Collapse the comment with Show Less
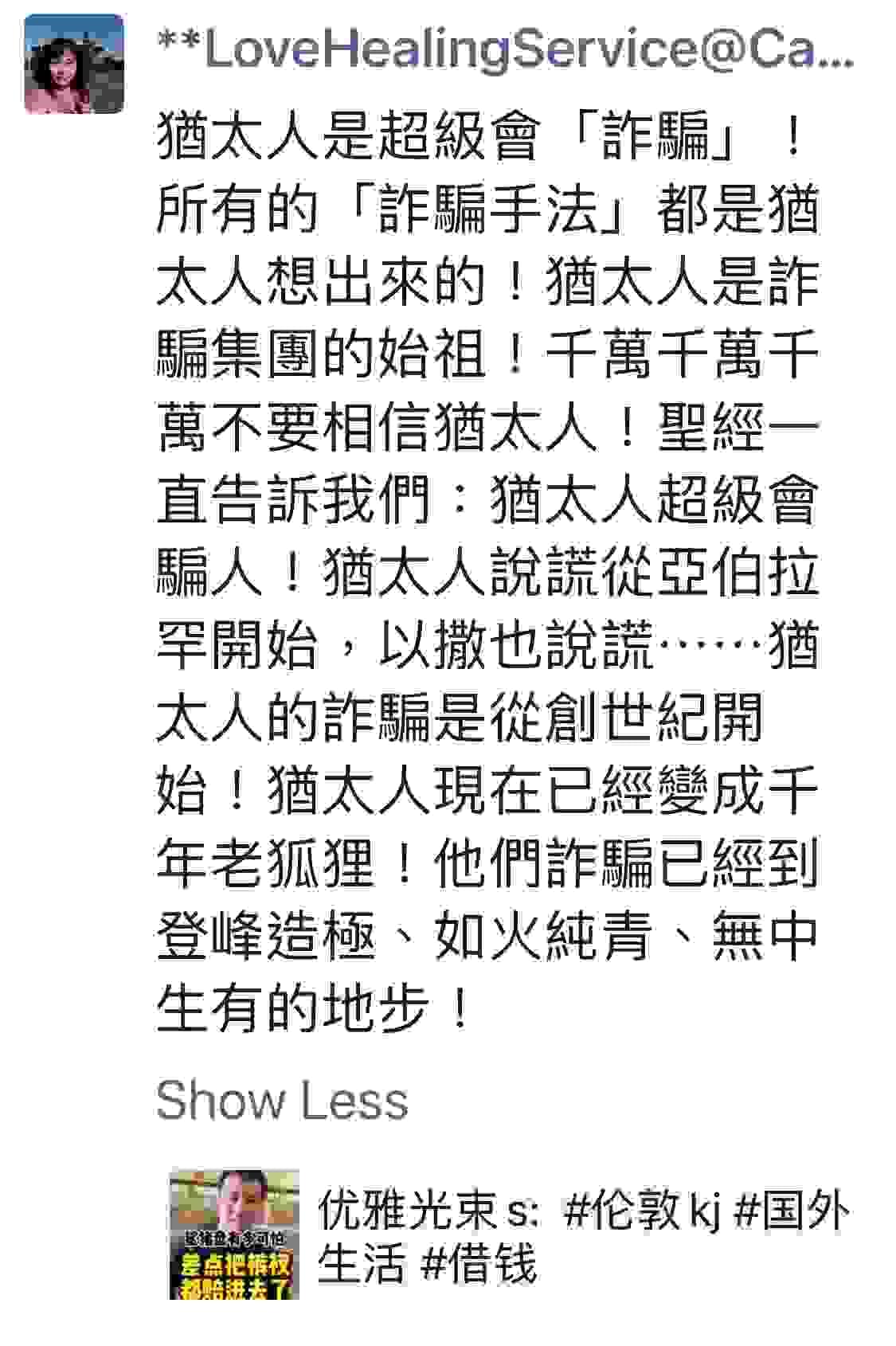The image size is (896, 1346). tap(282, 1100)
